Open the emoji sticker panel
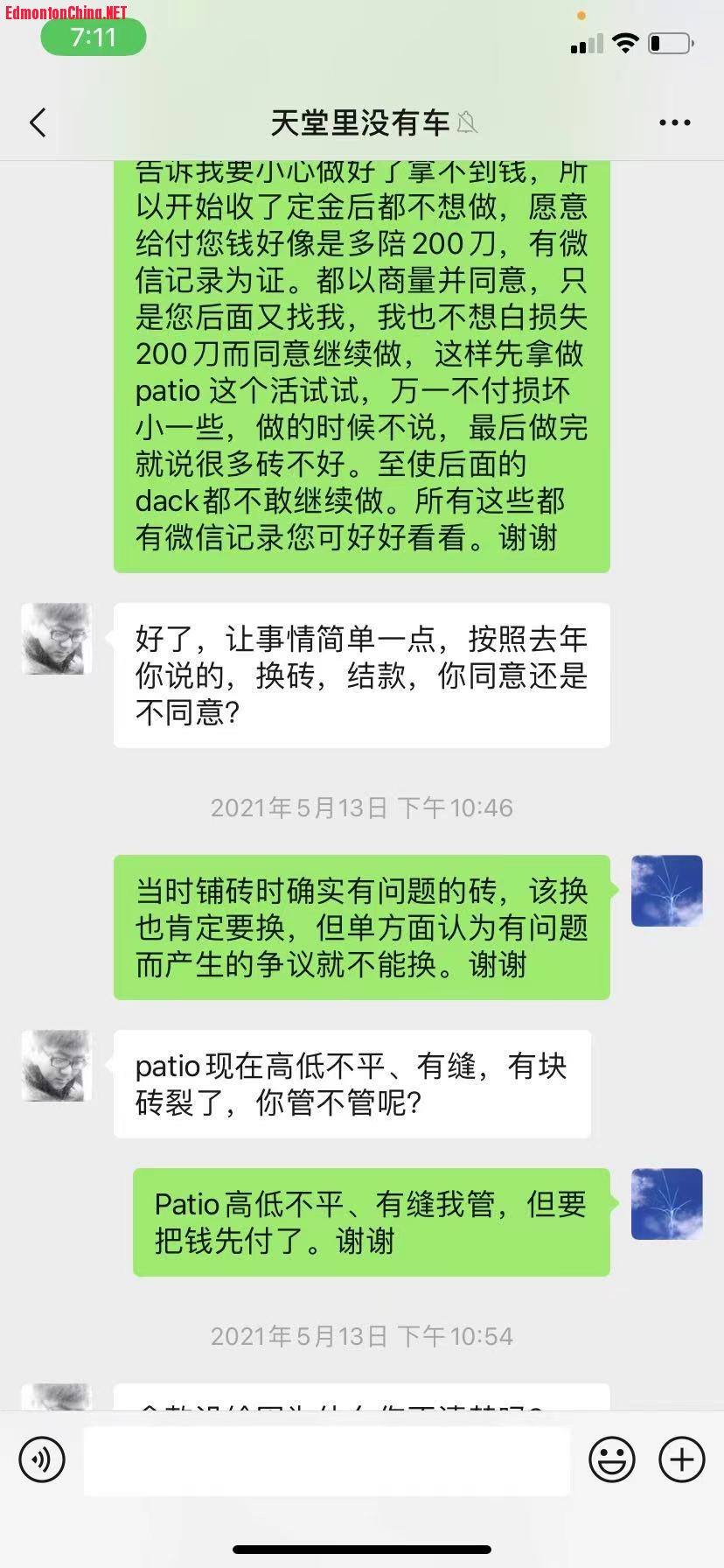Image resolution: width=724 pixels, height=1568 pixels. [x=611, y=1459]
